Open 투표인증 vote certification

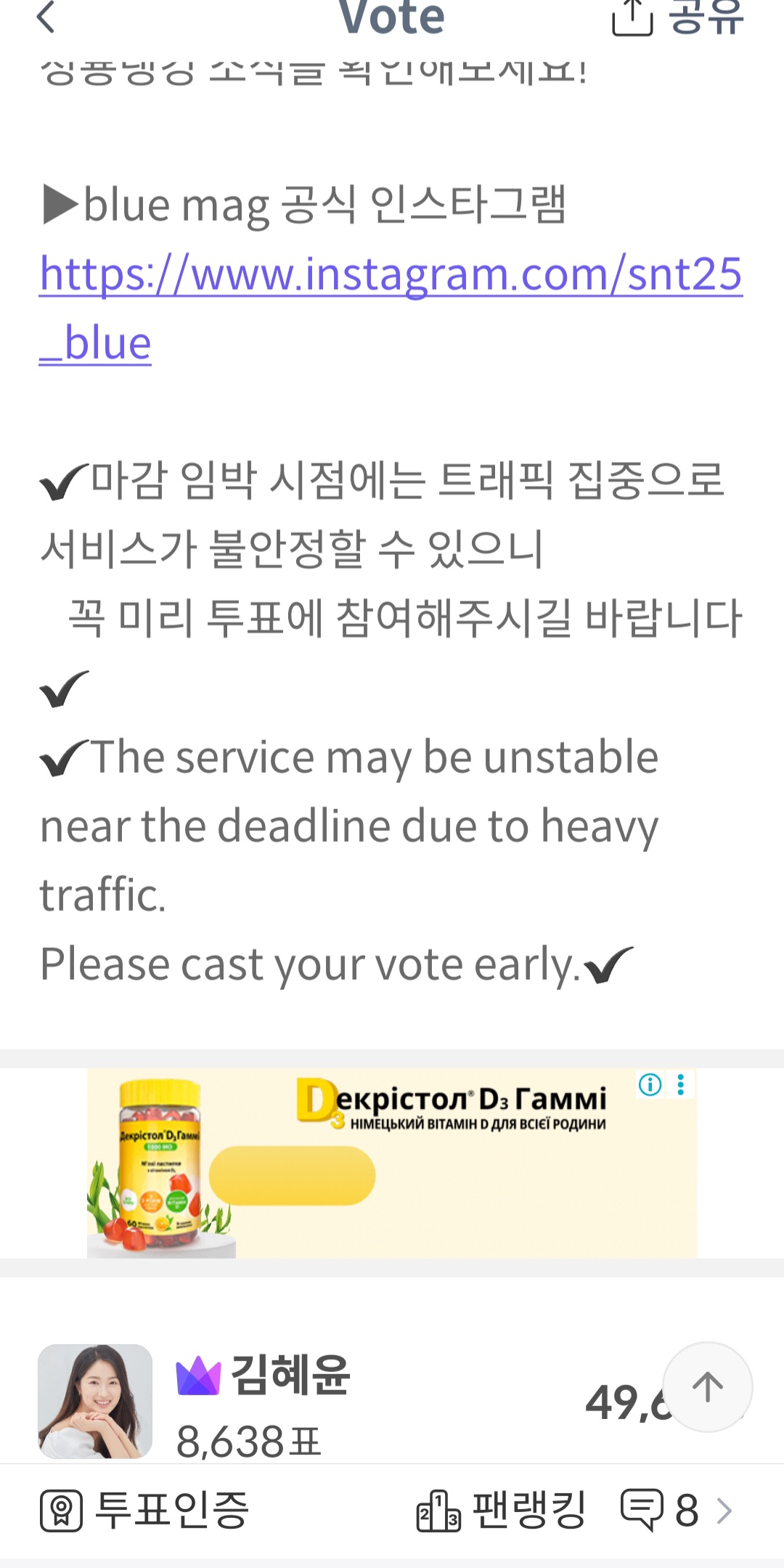pyautogui.click(x=145, y=1511)
